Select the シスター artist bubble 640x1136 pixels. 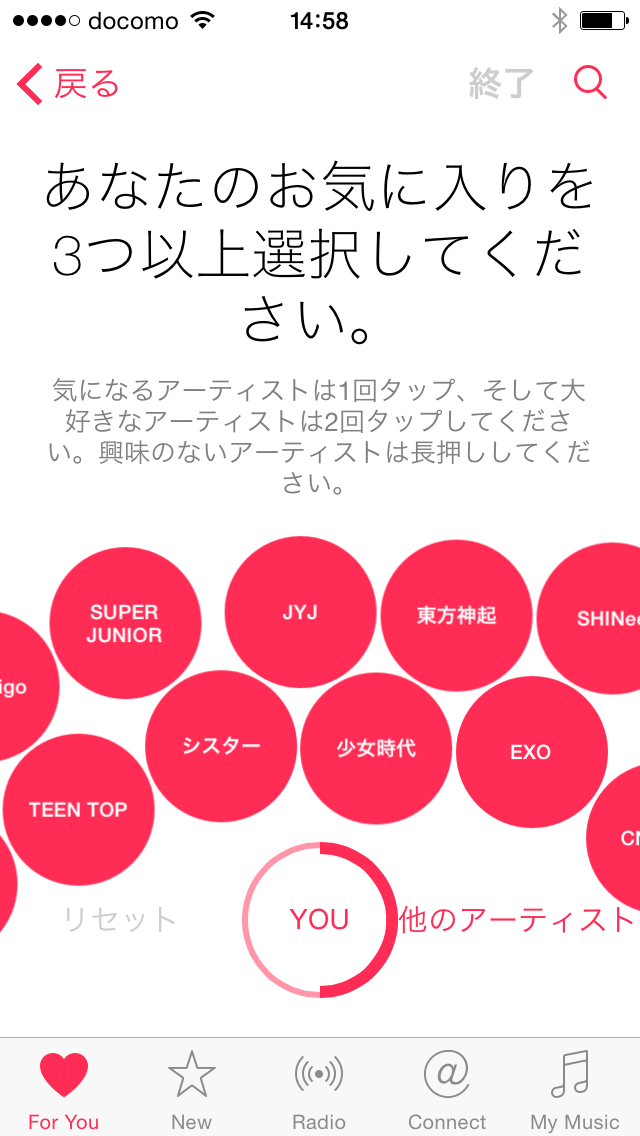(x=221, y=746)
